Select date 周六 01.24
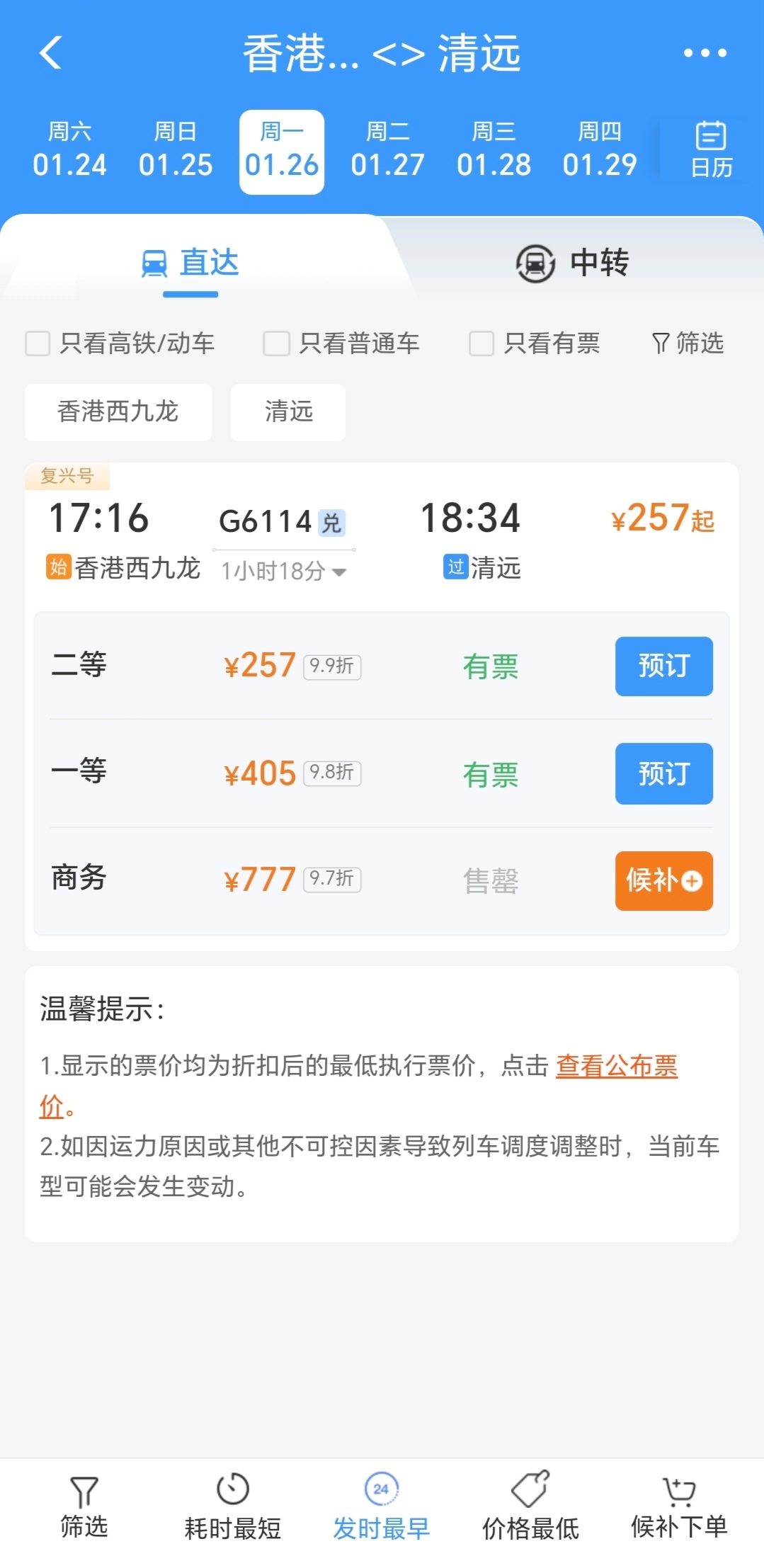Viewport: 764px width, 1568px height. pyautogui.click(x=69, y=152)
